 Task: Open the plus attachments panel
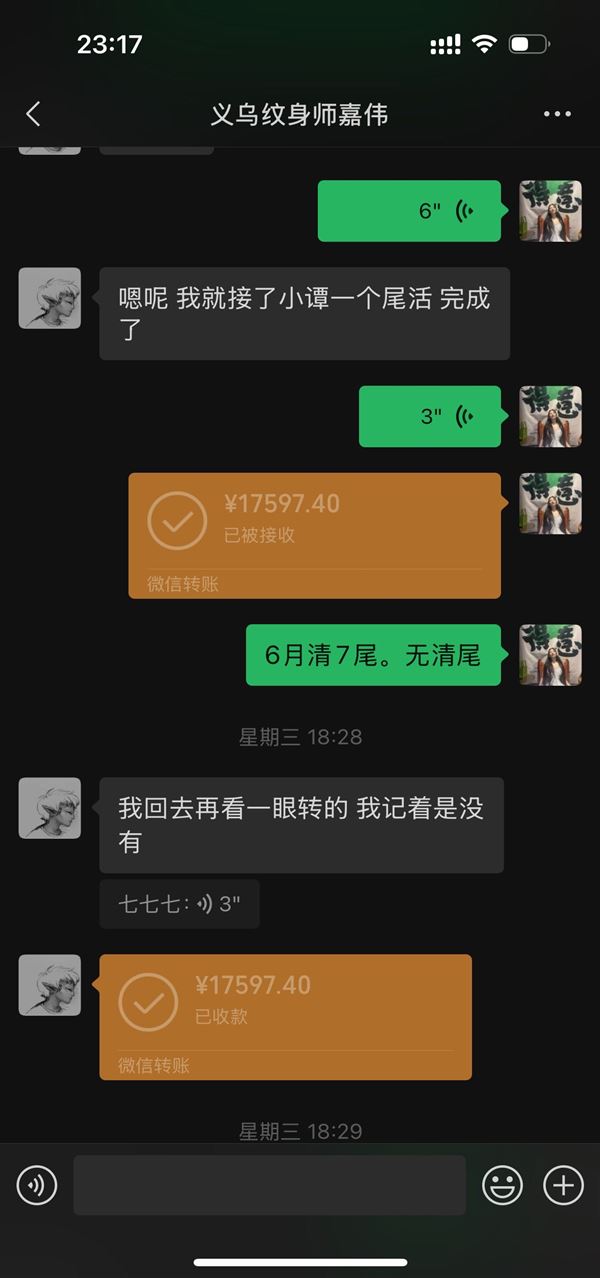pyautogui.click(x=563, y=1186)
